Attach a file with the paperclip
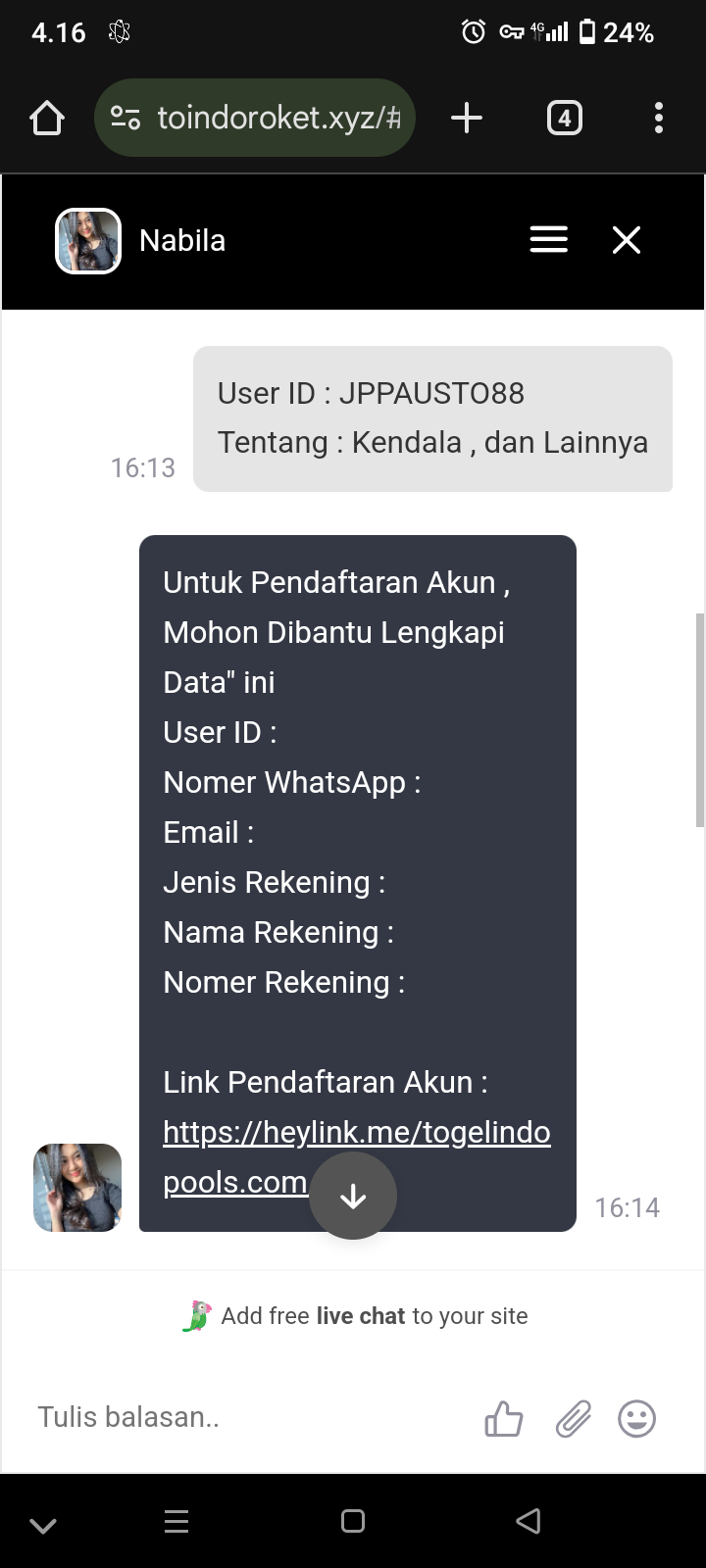 574,1418
